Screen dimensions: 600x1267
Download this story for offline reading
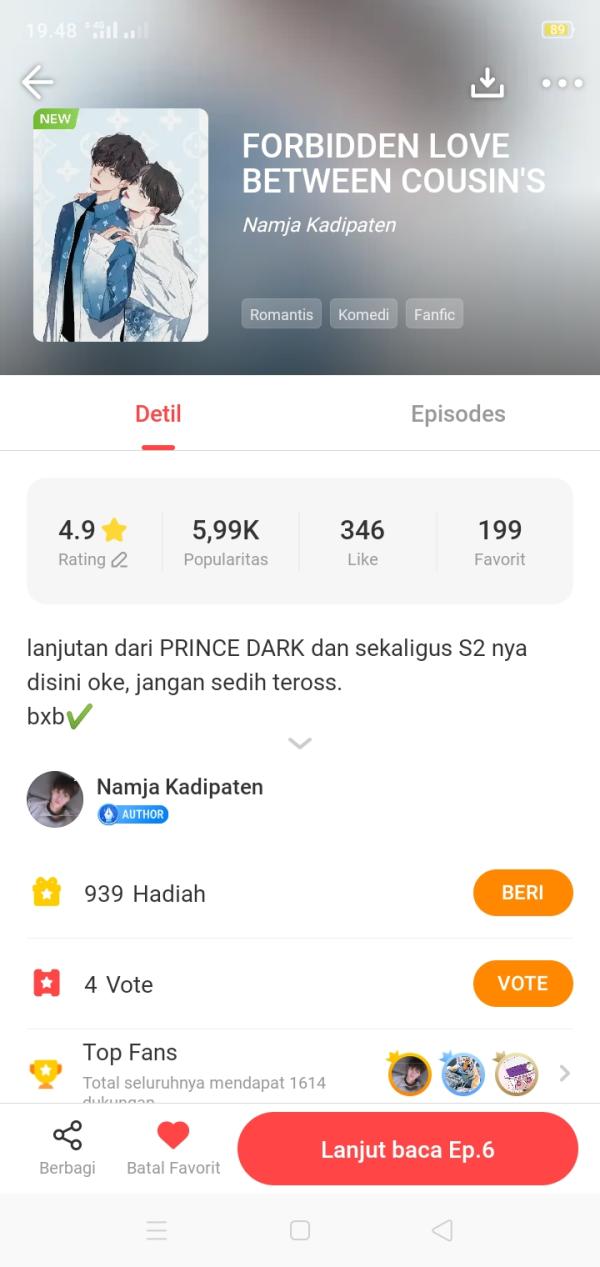[487, 83]
